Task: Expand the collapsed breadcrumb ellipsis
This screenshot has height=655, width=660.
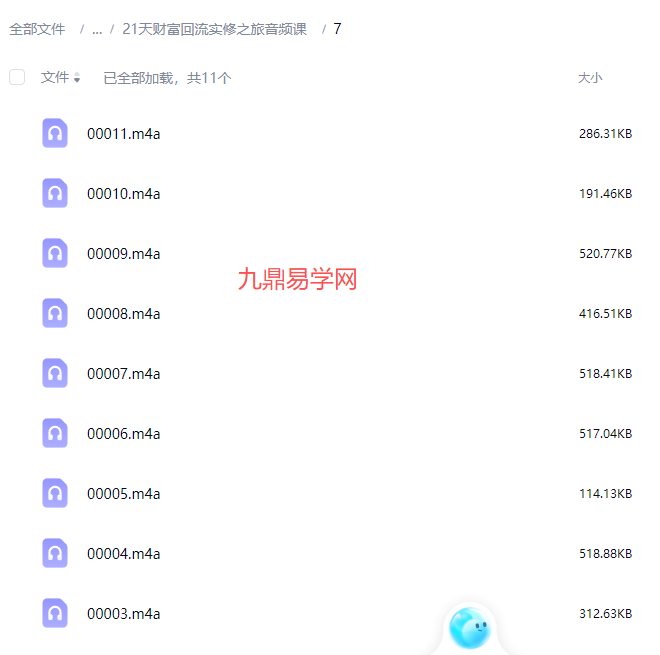Action: click(x=97, y=29)
